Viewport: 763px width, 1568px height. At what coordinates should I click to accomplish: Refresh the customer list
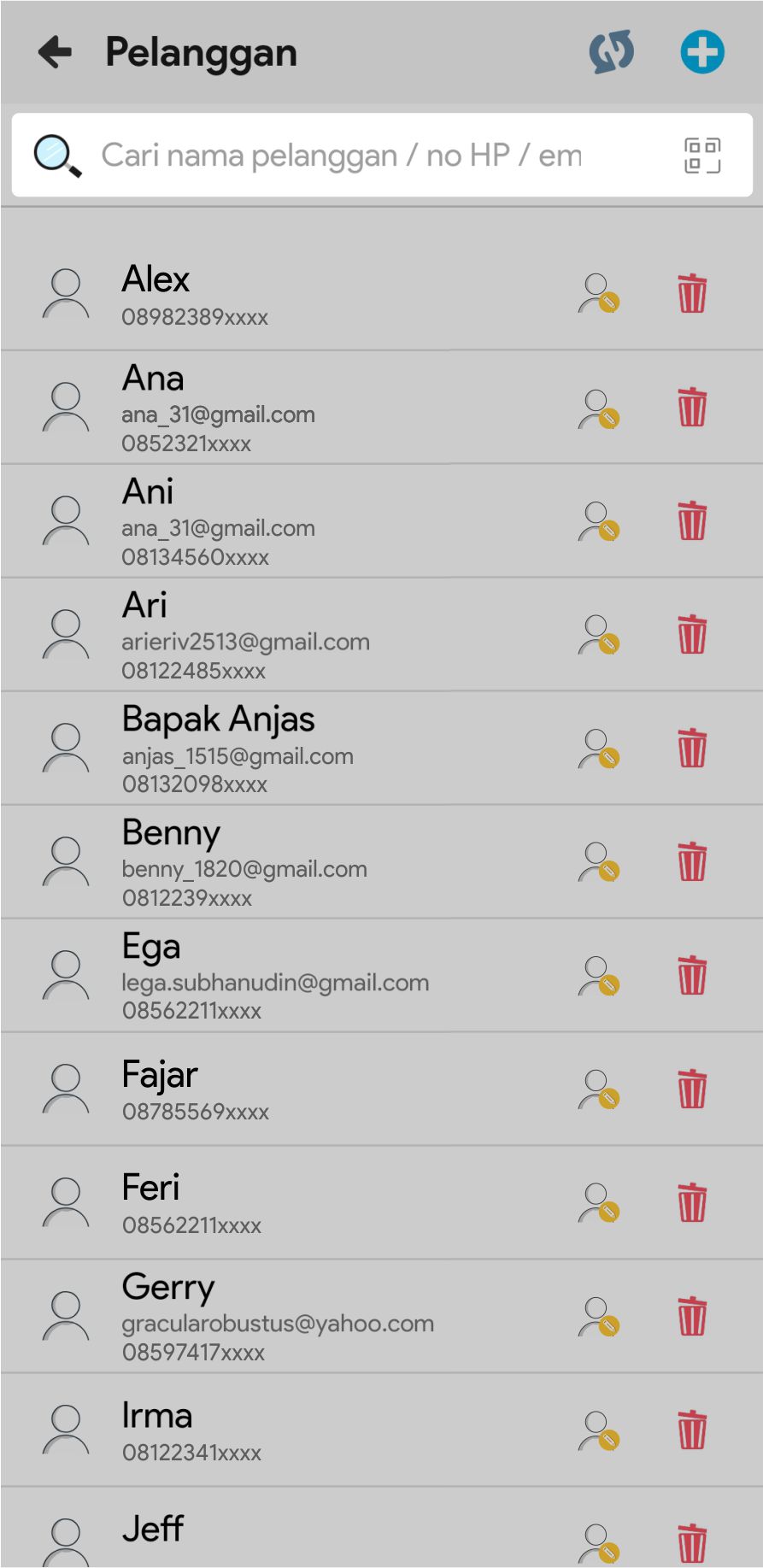(x=612, y=52)
